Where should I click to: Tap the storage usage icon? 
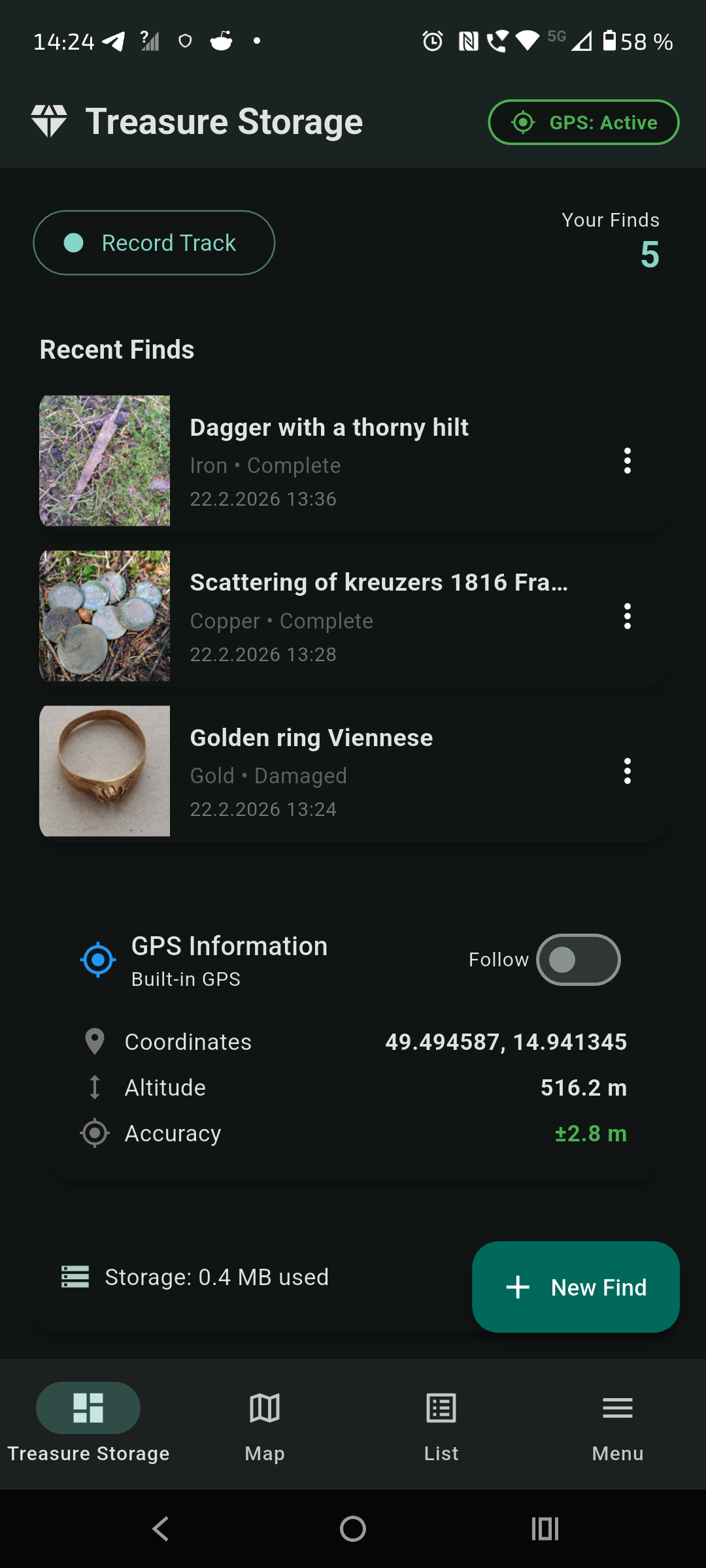pyautogui.click(x=75, y=1277)
